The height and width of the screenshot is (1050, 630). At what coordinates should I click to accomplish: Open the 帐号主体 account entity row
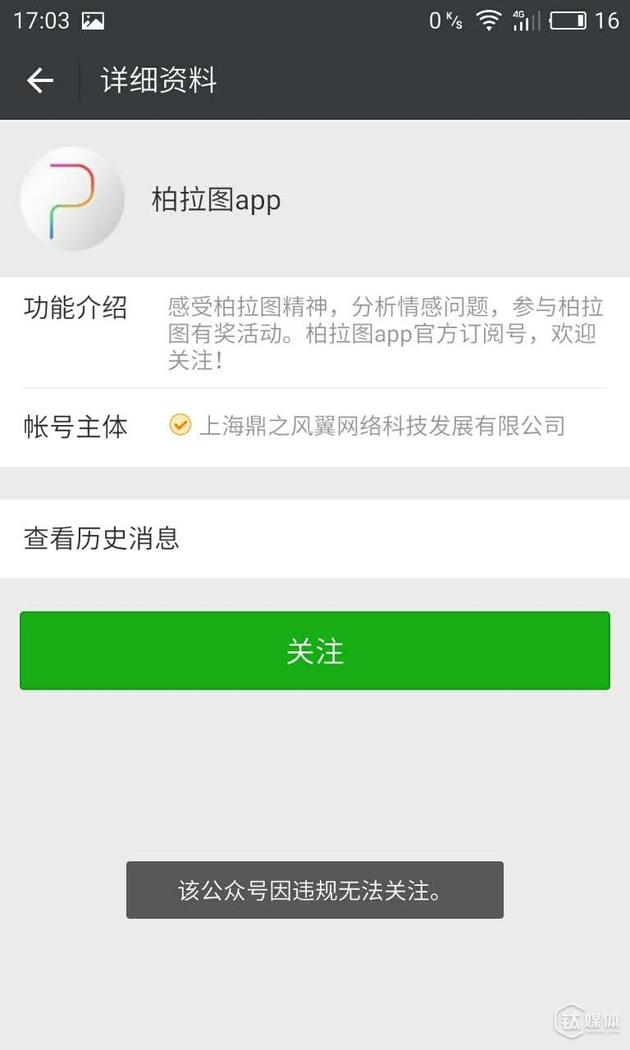coord(315,427)
